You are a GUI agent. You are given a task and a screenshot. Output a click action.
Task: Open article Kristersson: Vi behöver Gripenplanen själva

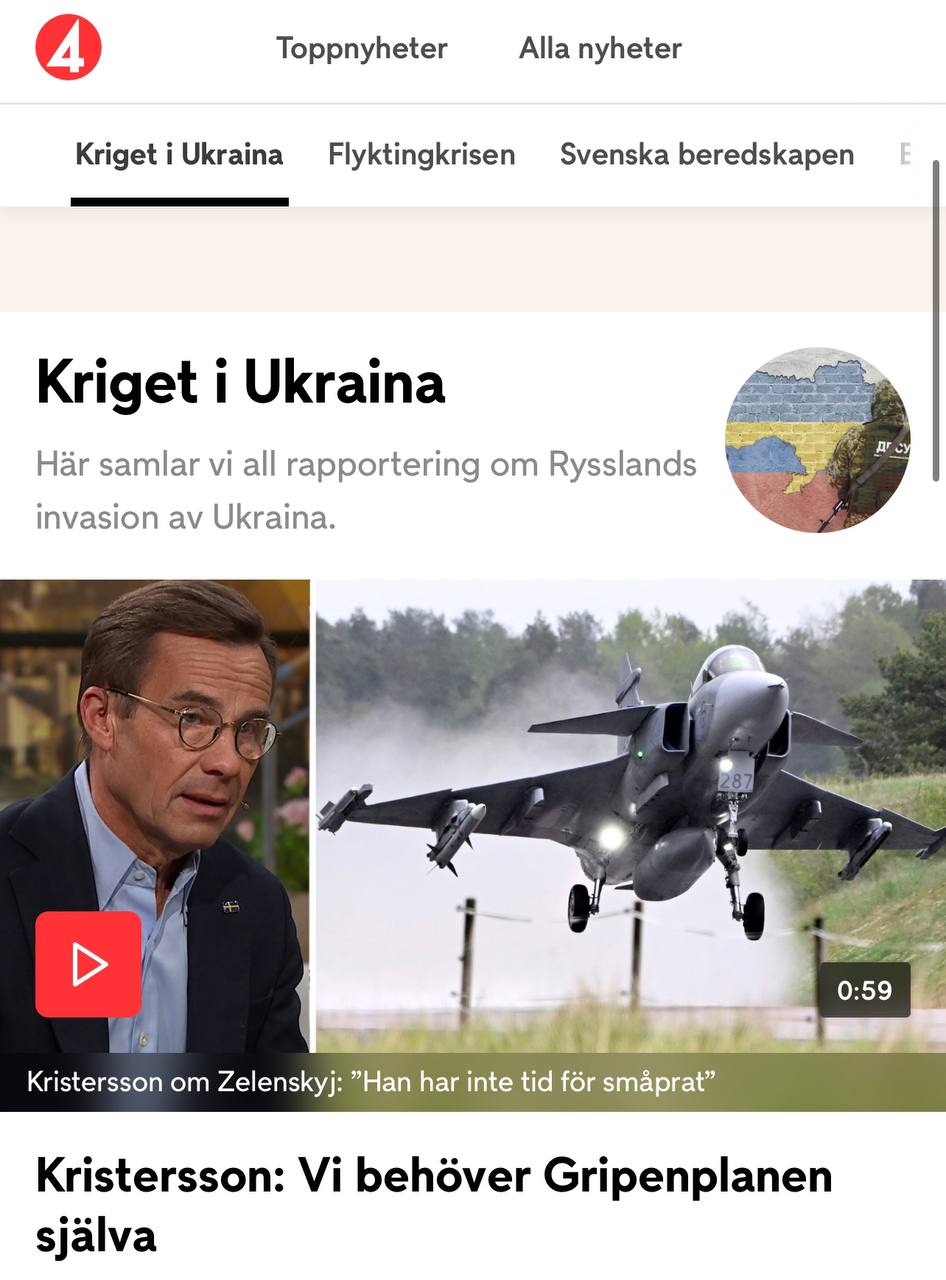(434, 1204)
